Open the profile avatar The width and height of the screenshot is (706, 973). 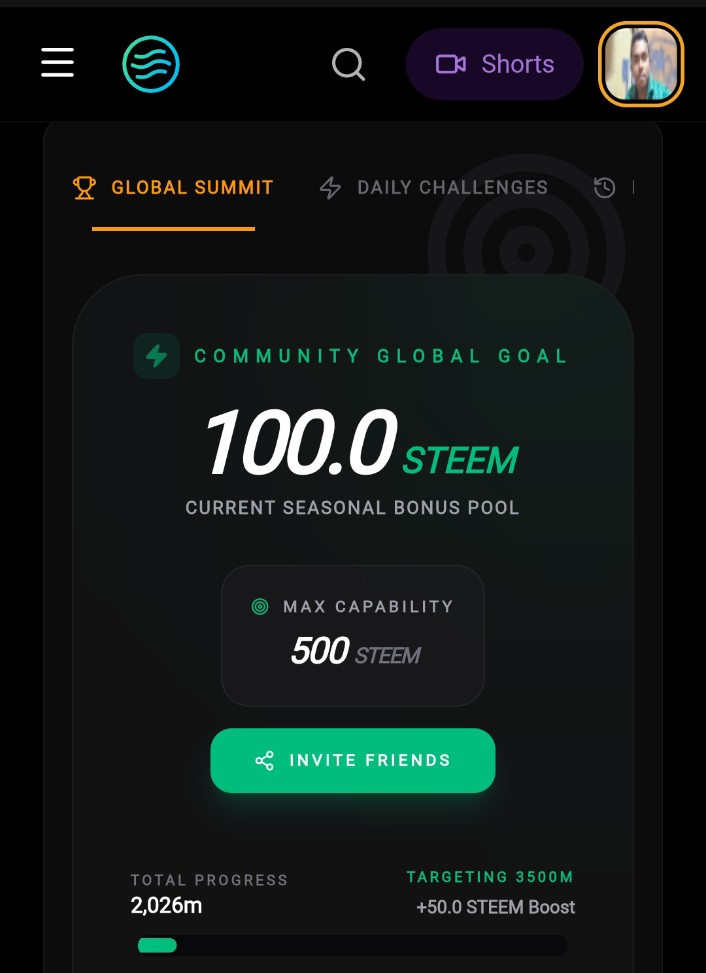[x=640, y=64]
